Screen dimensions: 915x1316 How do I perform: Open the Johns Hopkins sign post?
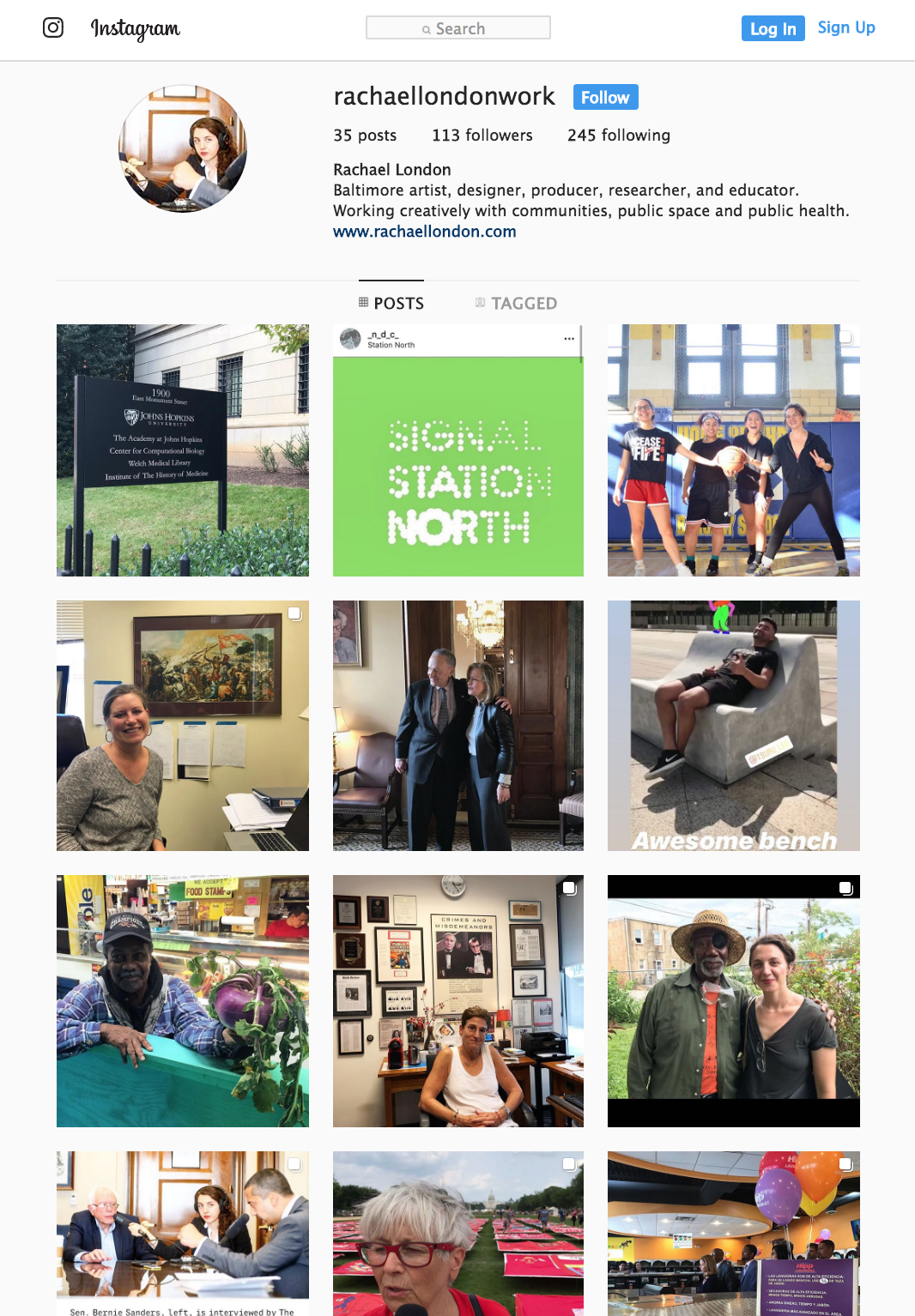[x=183, y=450]
